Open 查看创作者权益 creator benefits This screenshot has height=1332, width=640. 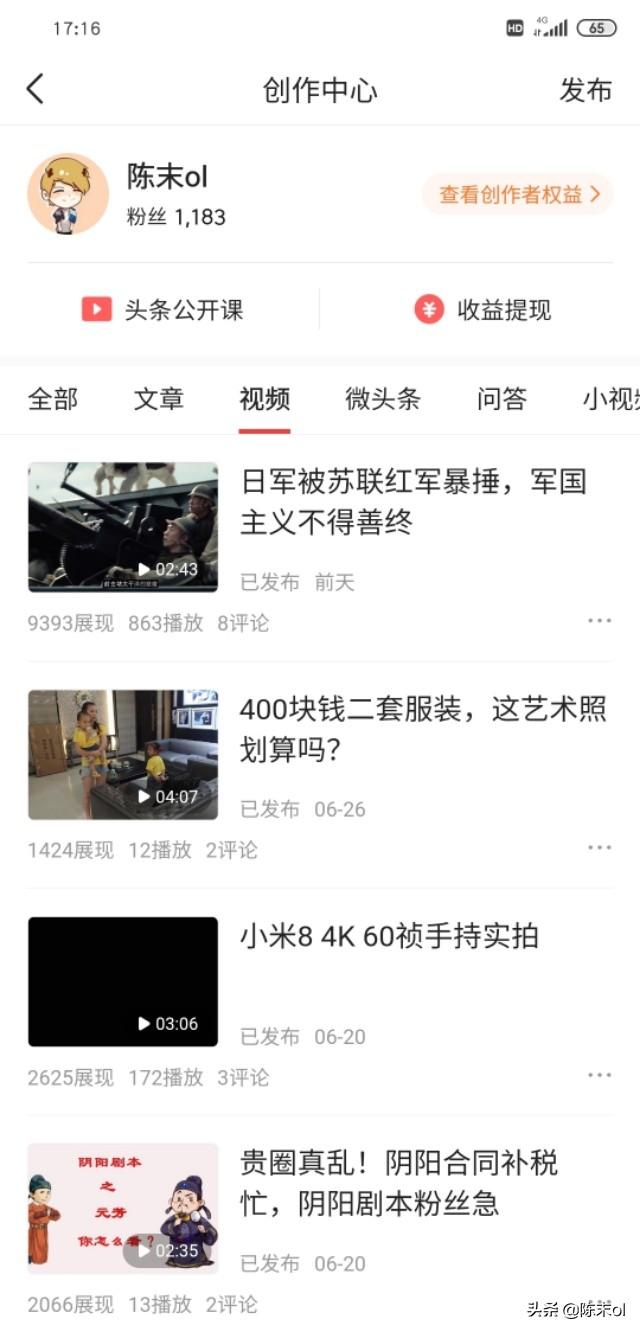[x=518, y=194]
